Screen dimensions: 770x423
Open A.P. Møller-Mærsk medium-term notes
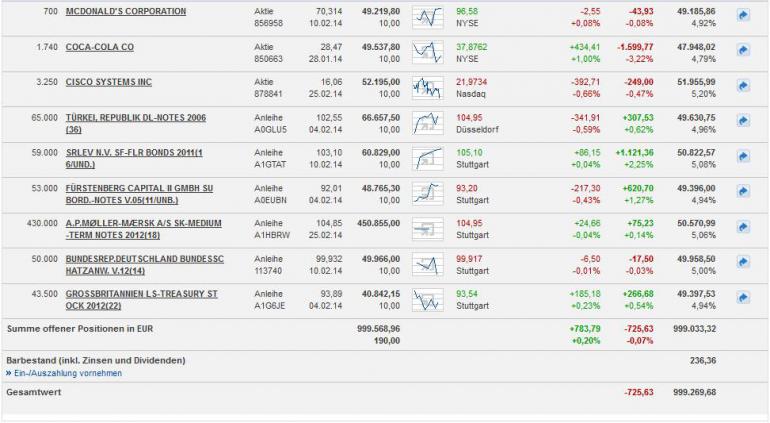tap(144, 222)
